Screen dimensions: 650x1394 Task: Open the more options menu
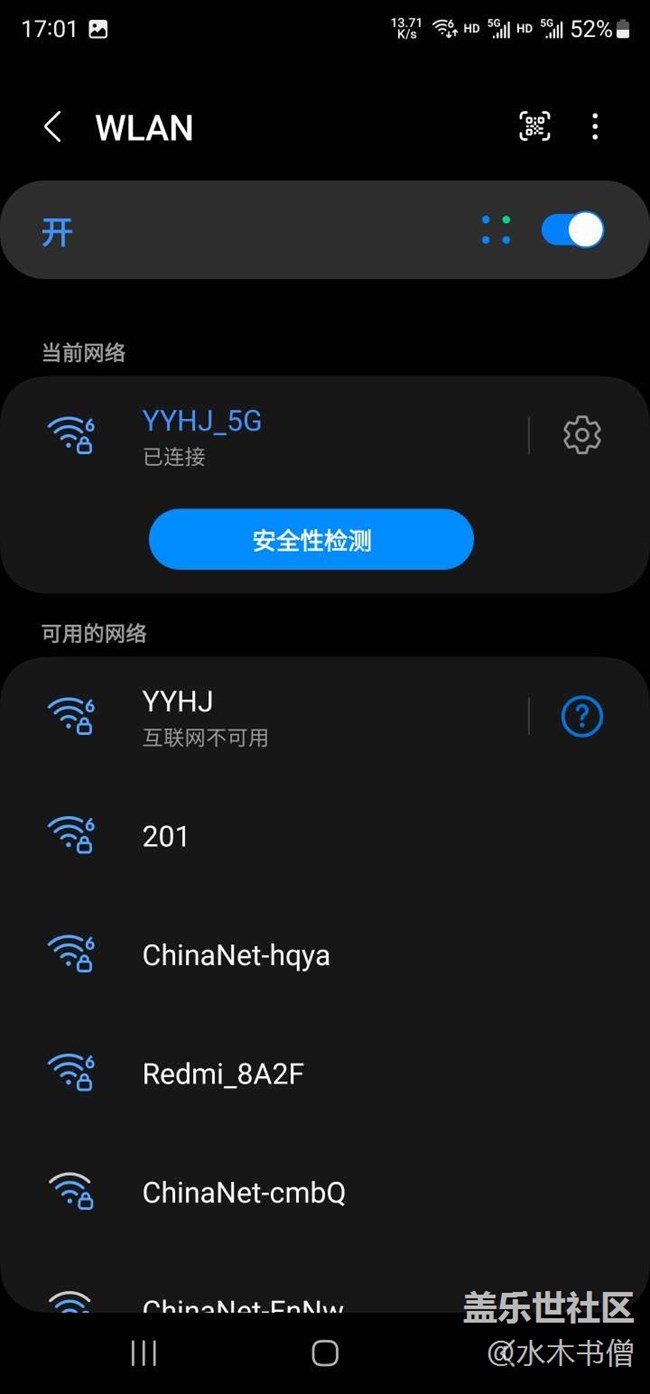(595, 126)
